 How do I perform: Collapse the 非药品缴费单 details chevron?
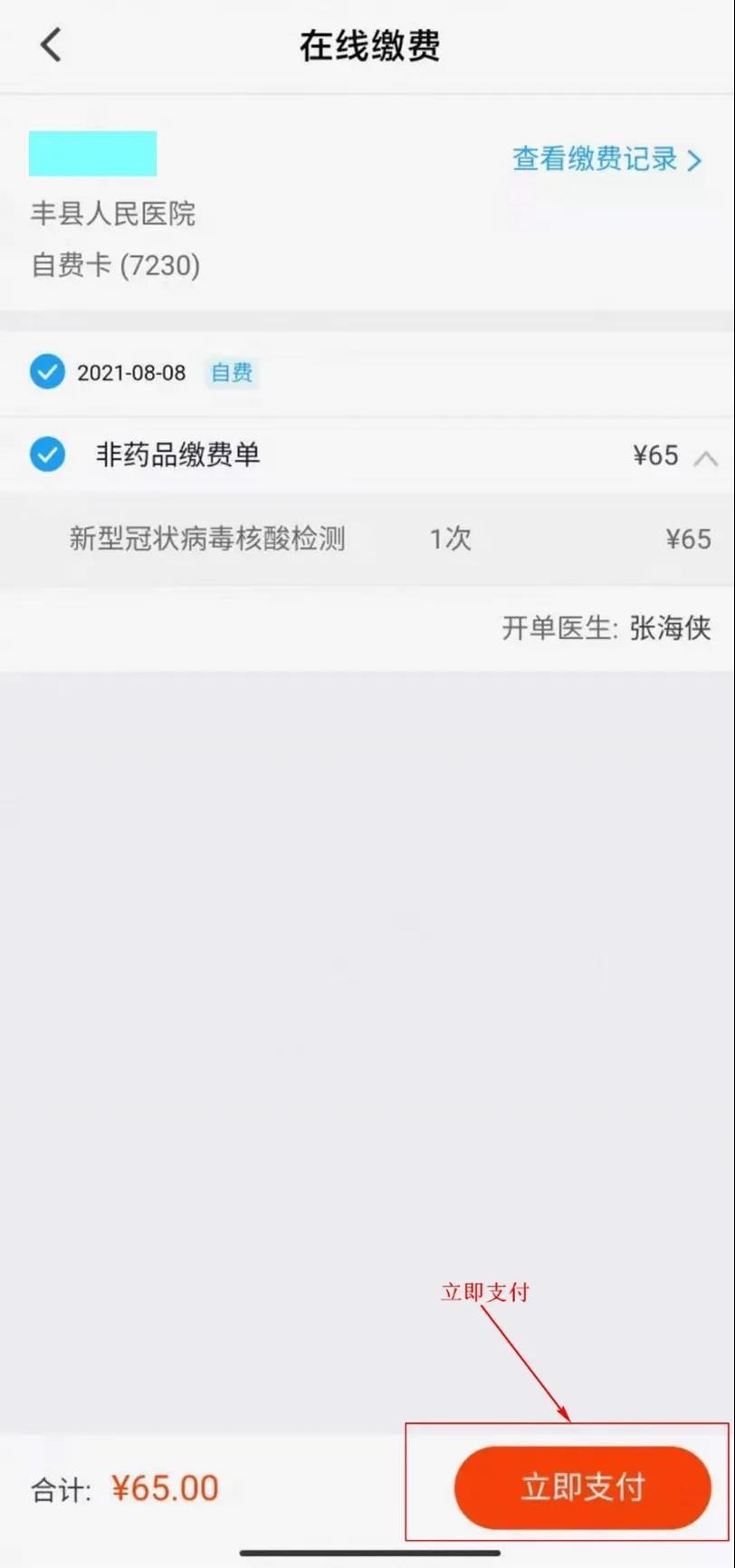(x=705, y=458)
